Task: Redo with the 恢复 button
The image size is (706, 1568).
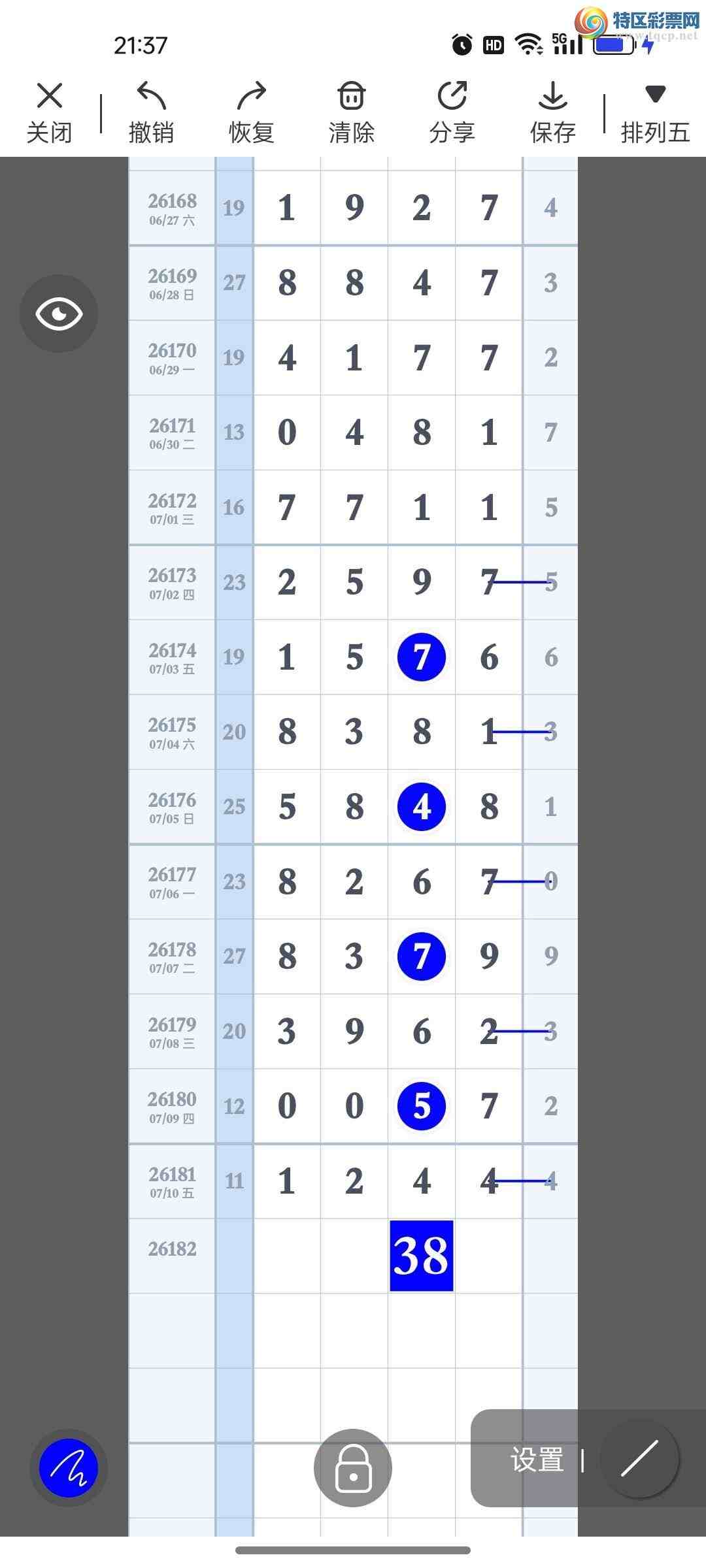Action: (x=252, y=112)
